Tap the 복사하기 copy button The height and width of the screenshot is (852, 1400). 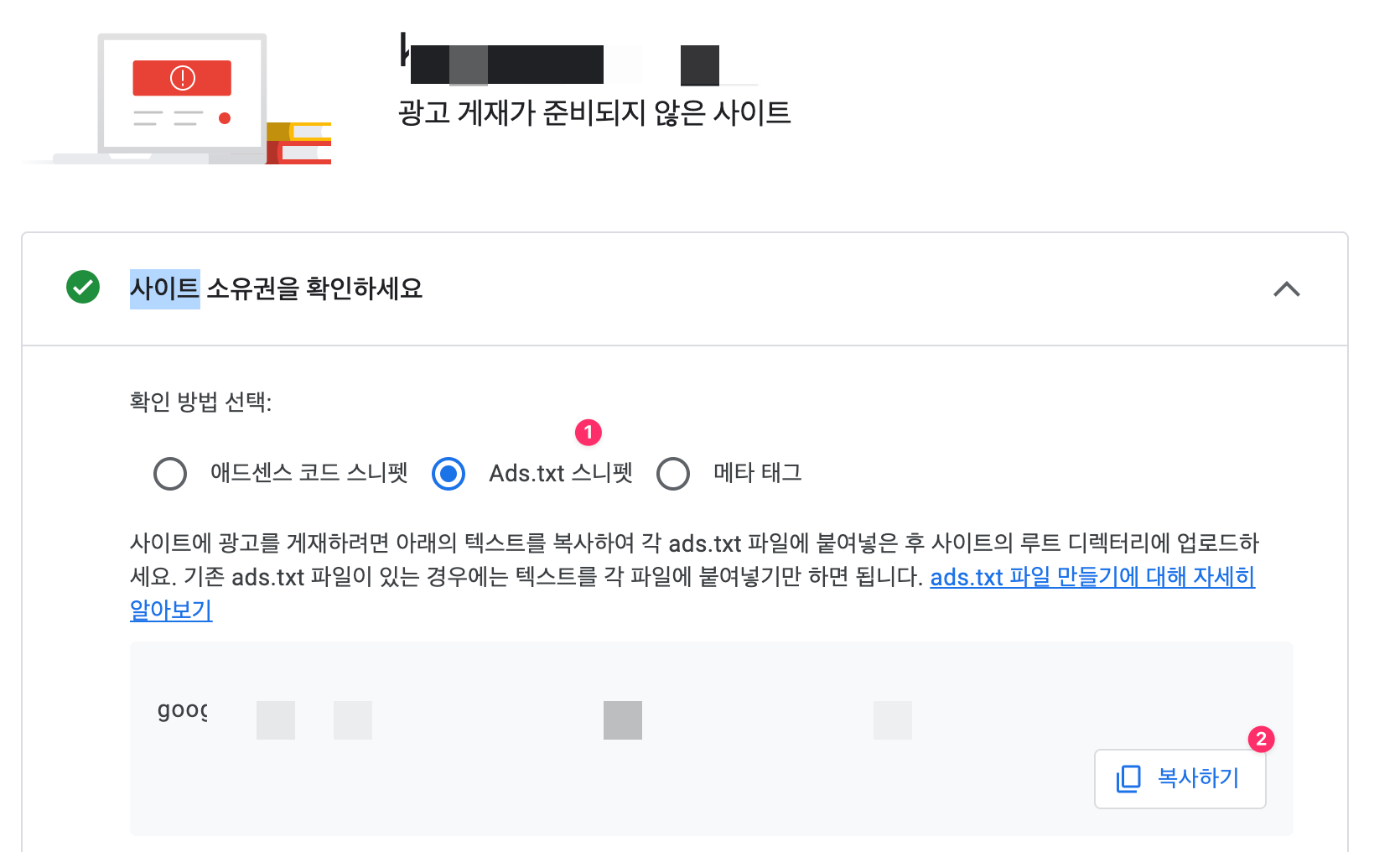coord(1180,778)
